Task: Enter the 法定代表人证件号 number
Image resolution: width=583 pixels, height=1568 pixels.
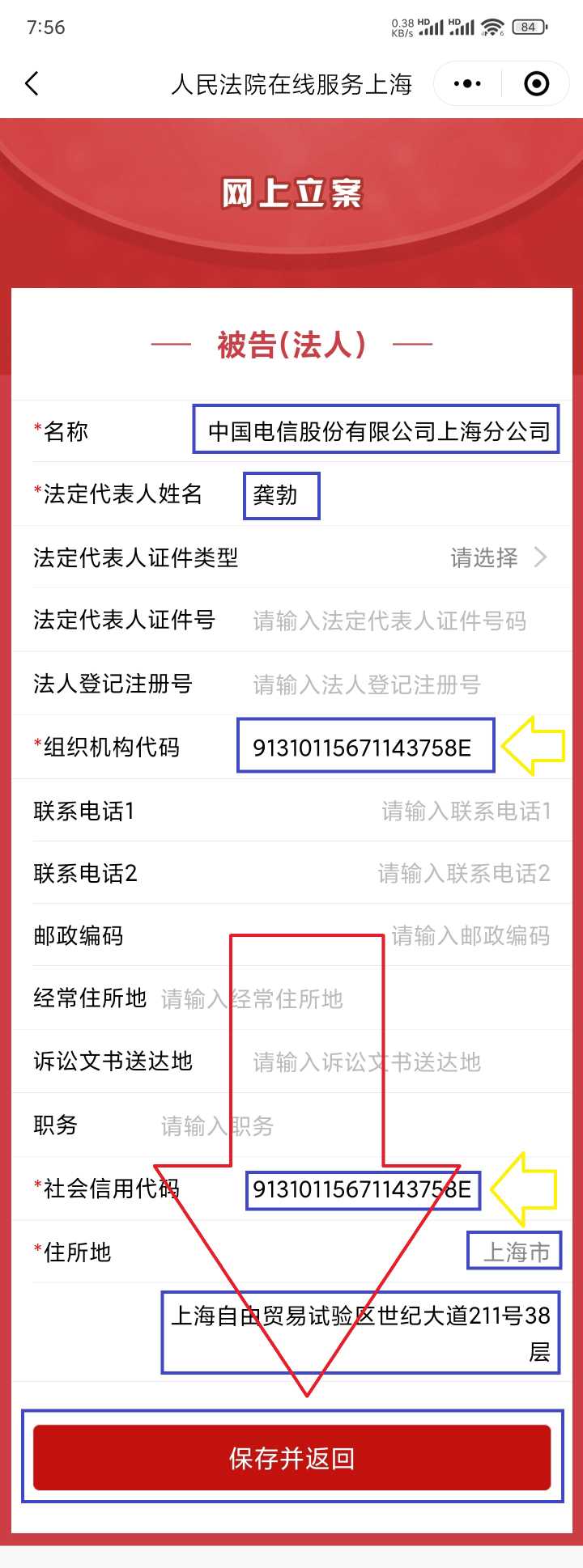Action: [390, 621]
